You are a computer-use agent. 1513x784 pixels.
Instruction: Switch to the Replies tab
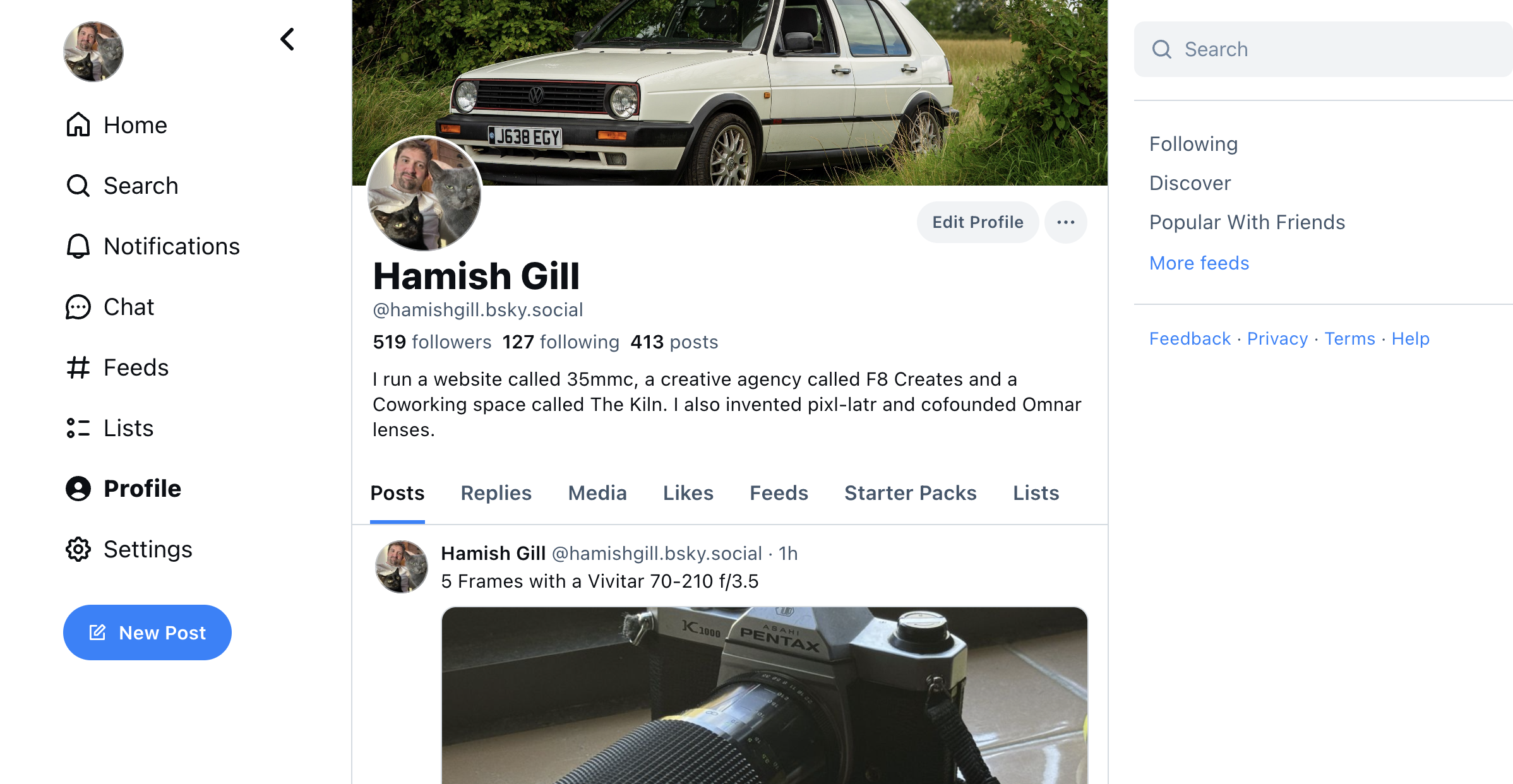coord(496,493)
